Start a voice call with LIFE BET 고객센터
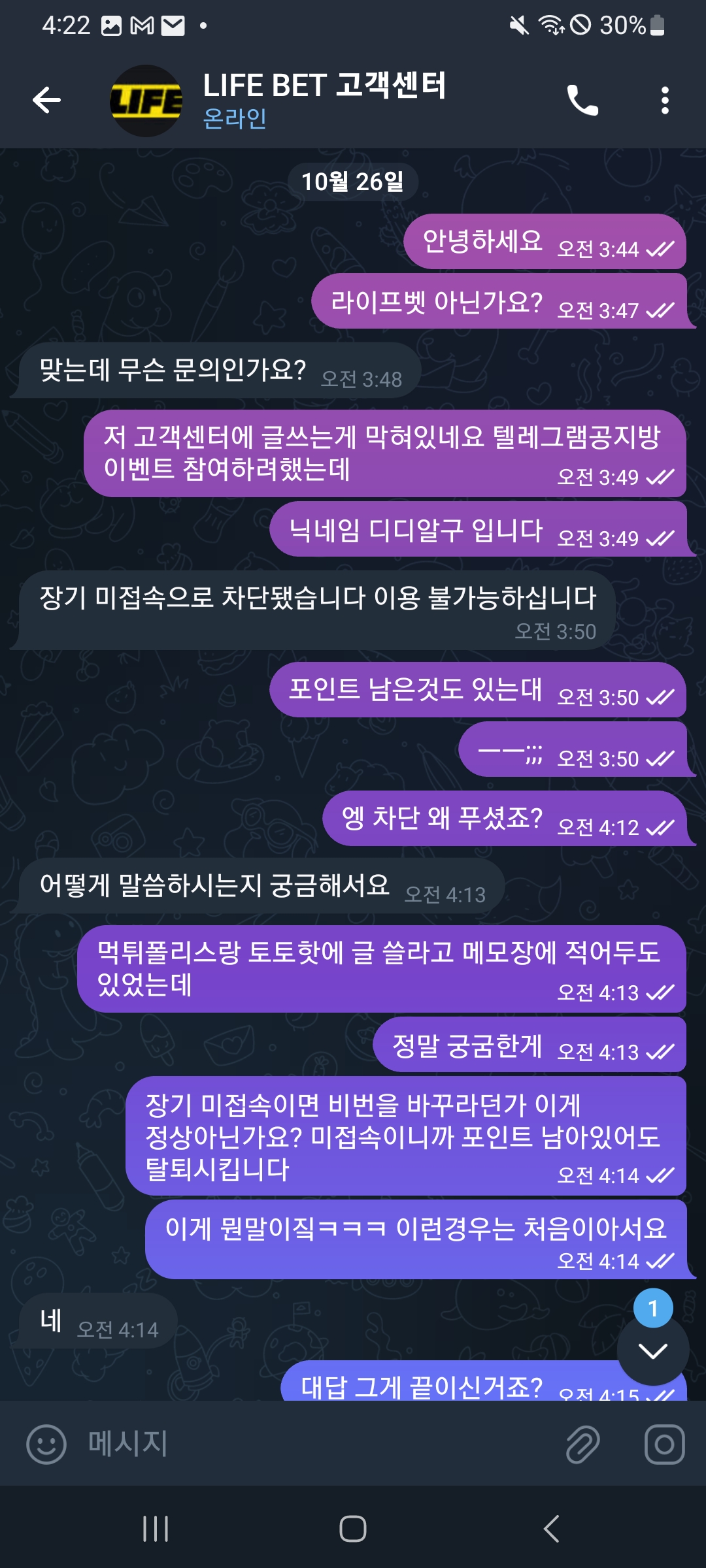Viewport: 706px width, 1568px height. click(x=582, y=100)
